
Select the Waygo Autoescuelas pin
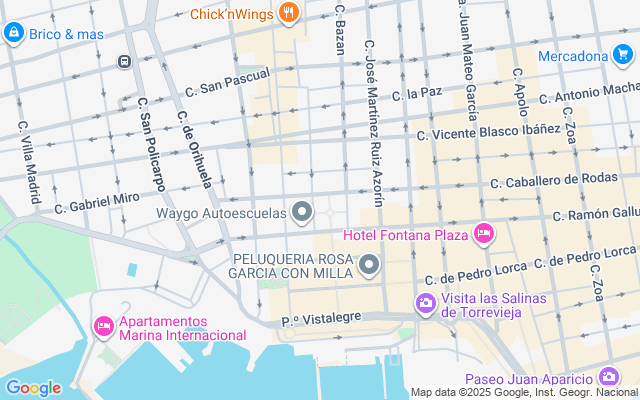click(x=302, y=212)
